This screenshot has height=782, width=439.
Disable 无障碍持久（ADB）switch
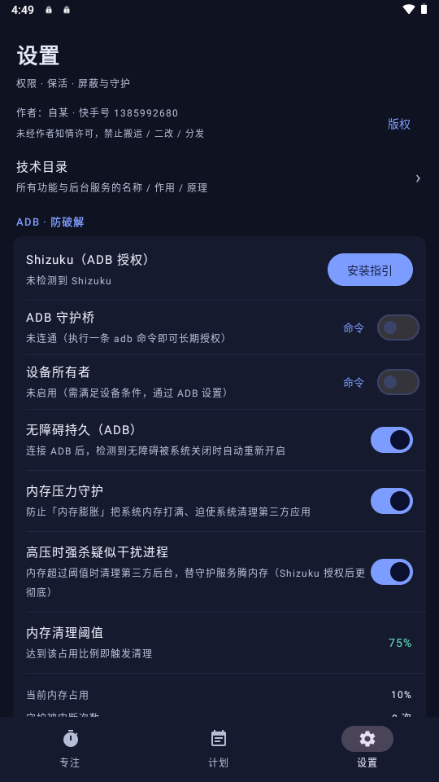pos(392,440)
